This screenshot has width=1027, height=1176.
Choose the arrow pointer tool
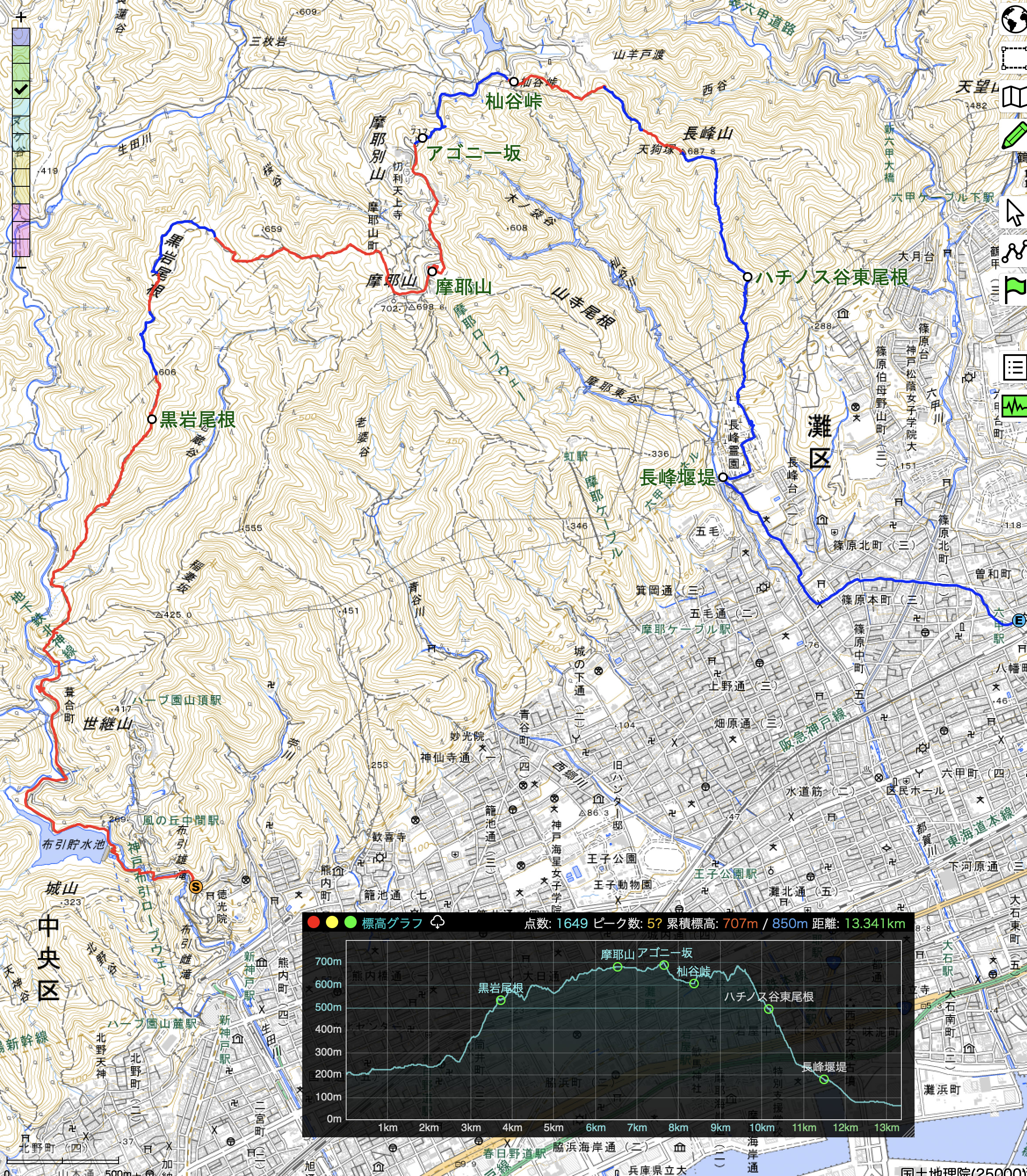[x=1014, y=213]
